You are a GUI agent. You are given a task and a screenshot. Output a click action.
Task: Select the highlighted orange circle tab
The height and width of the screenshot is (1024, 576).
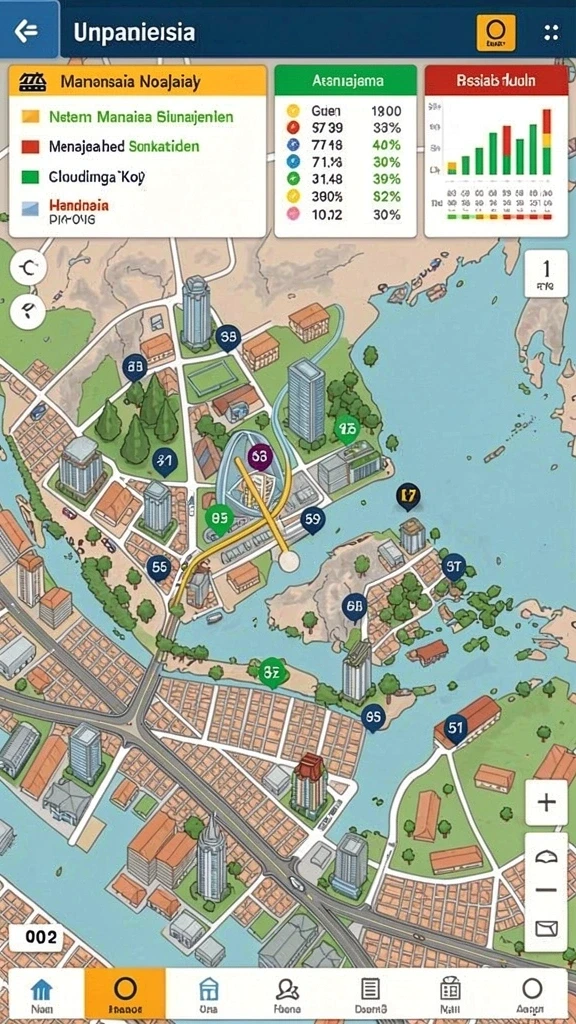(x=125, y=993)
